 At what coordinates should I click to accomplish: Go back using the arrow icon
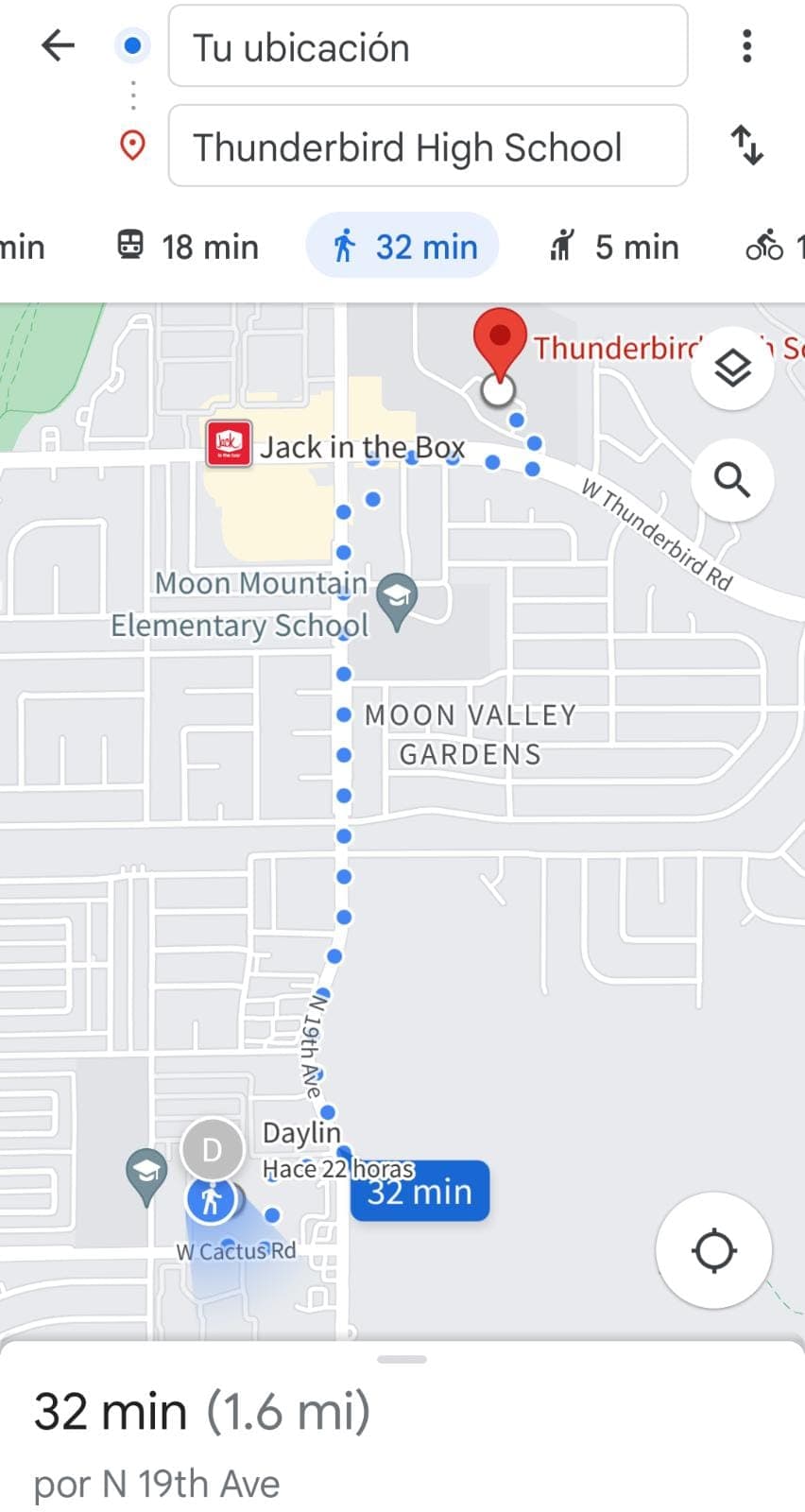click(x=58, y=45)
